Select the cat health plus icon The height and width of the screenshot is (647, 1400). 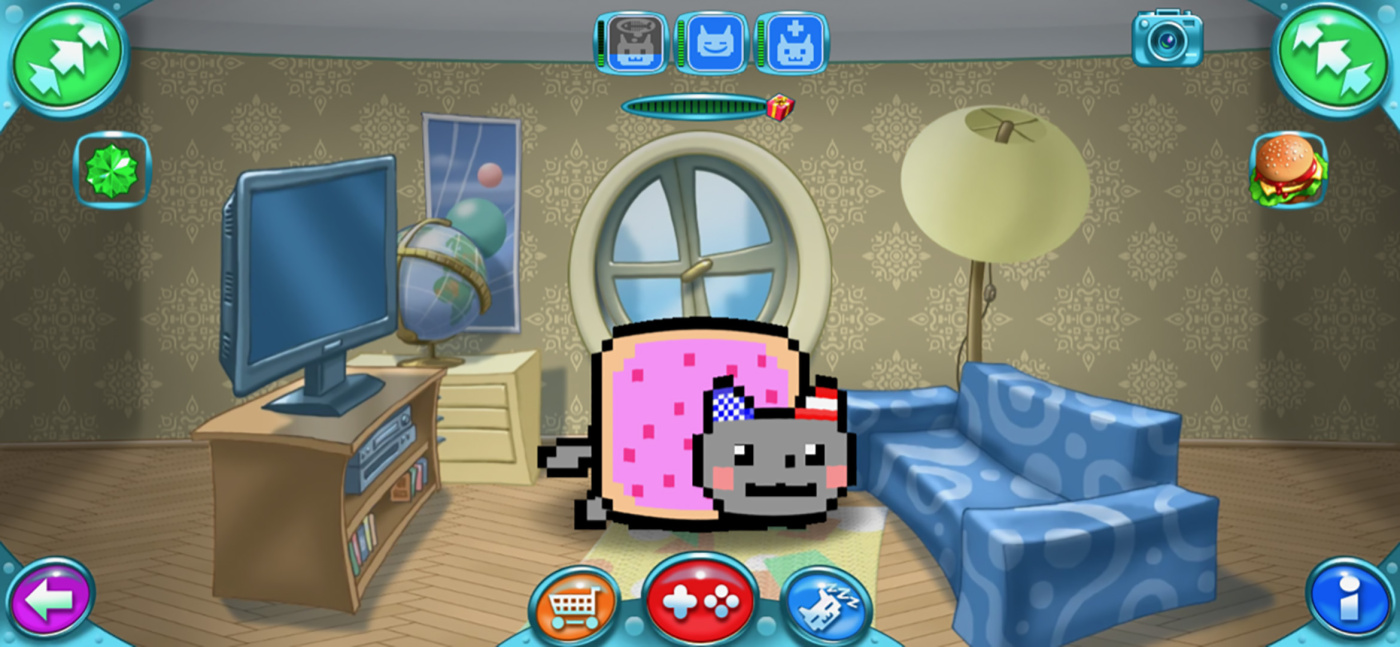coord(792,43)
